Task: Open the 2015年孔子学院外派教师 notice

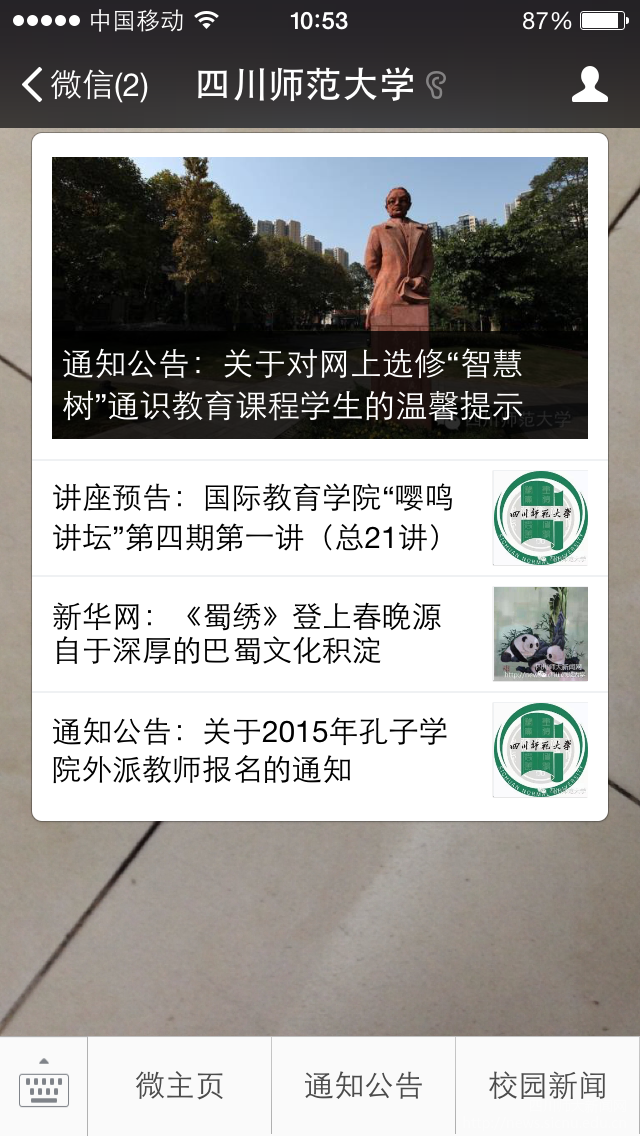Action: tap(320, 751)
